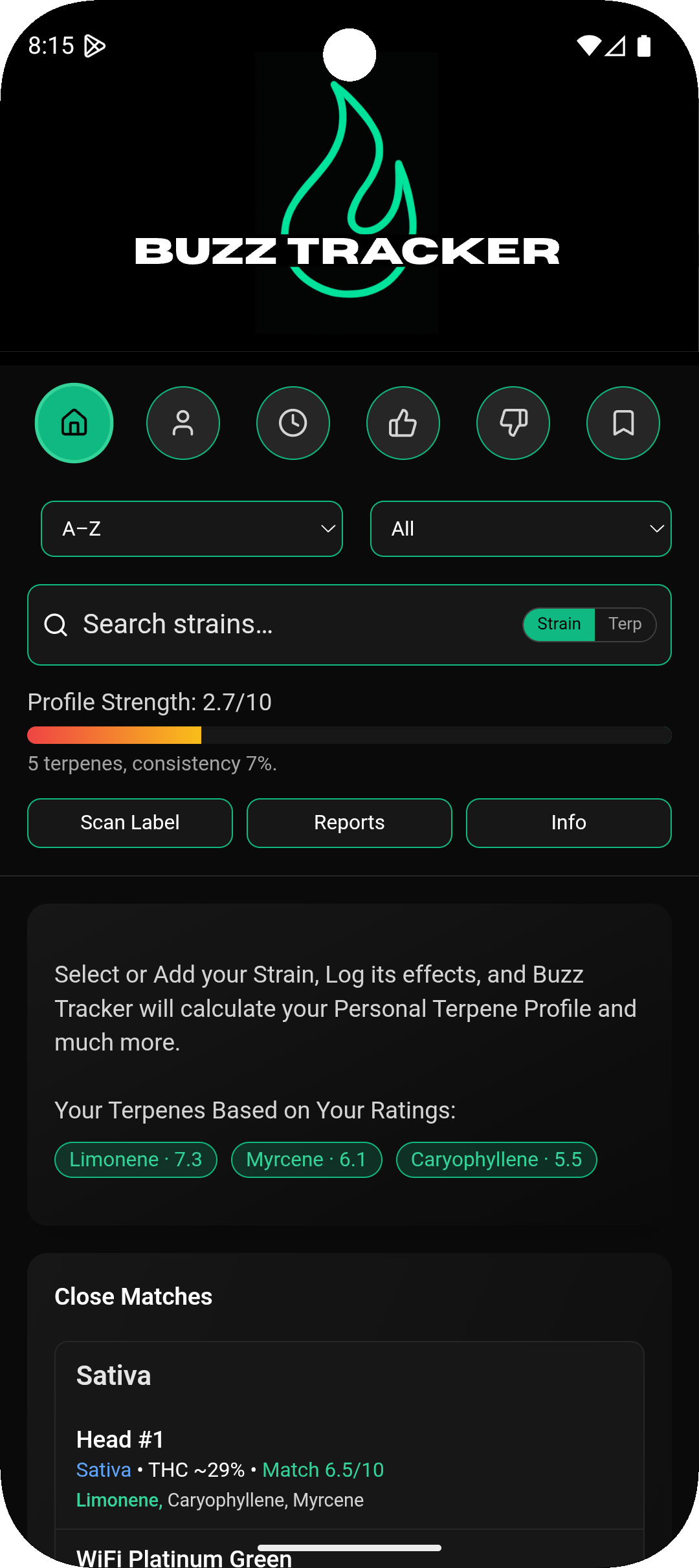Image resolution: width=699 pixels, height=1568 pixels.
Task: Toggle the Limonene · 7.3 terpene chip
Action: pyautogui.click(x=135, y=1159)
